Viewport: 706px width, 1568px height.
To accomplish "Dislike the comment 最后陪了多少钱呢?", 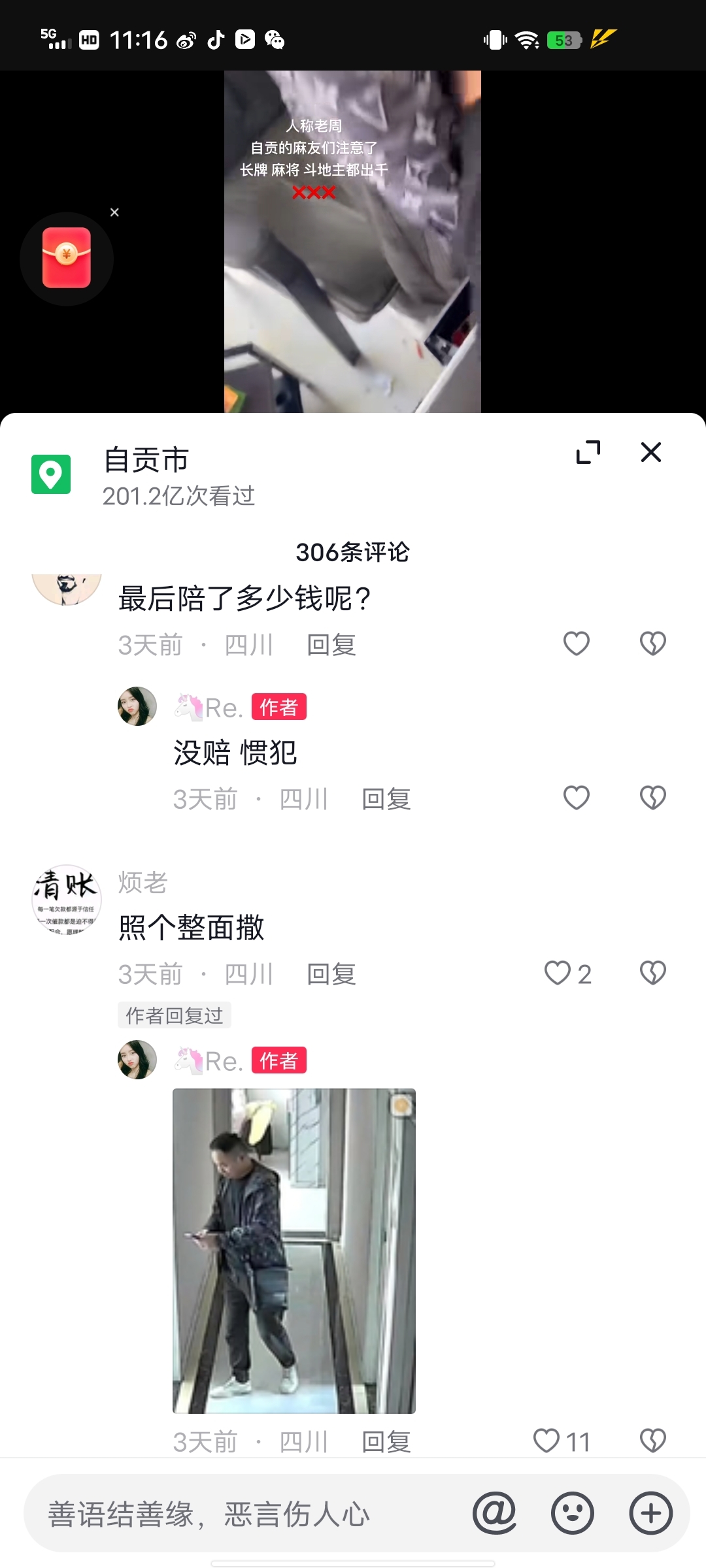I will point(652,644).
